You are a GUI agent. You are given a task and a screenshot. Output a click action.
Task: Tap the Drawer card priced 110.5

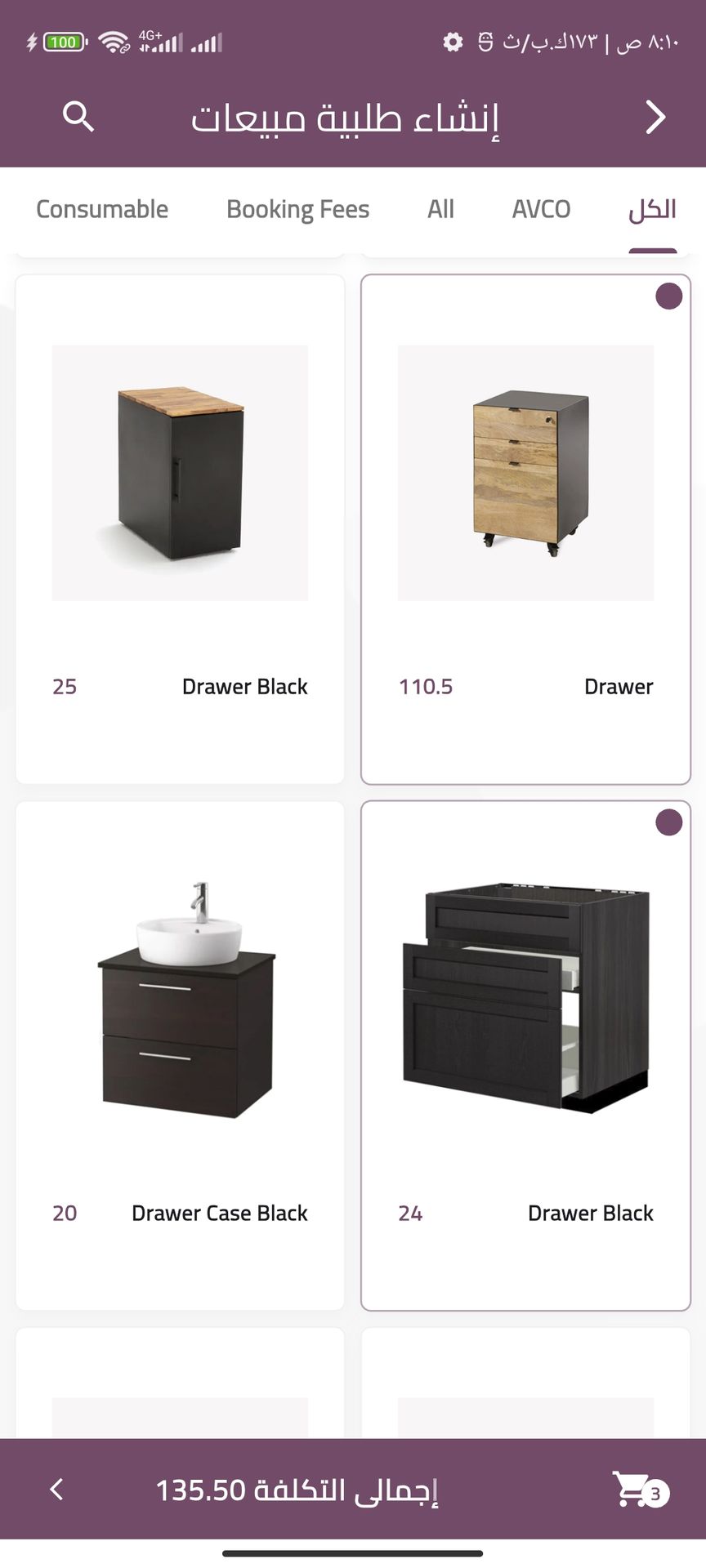(525, 529)
